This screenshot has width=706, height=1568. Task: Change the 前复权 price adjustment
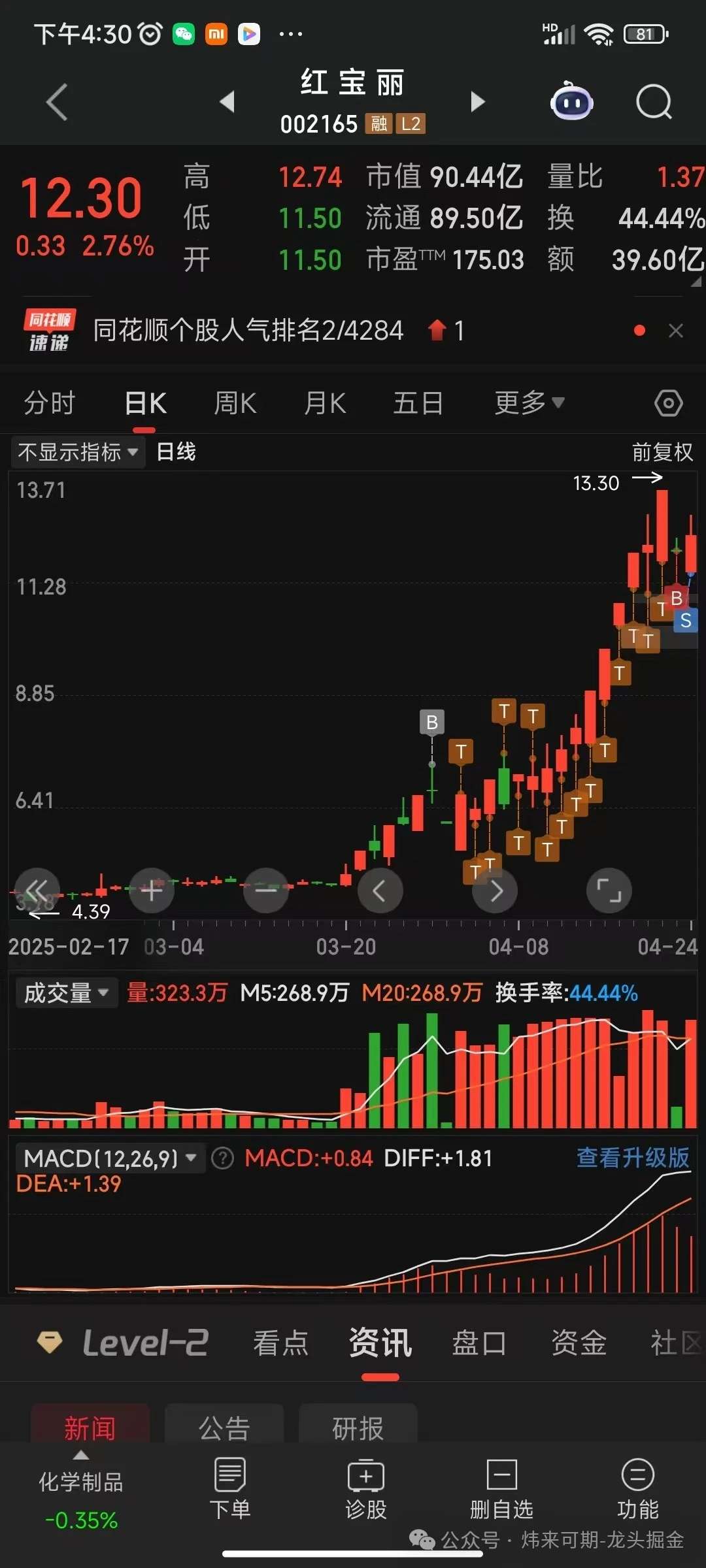pyautogui.click(x=662, y=452)
